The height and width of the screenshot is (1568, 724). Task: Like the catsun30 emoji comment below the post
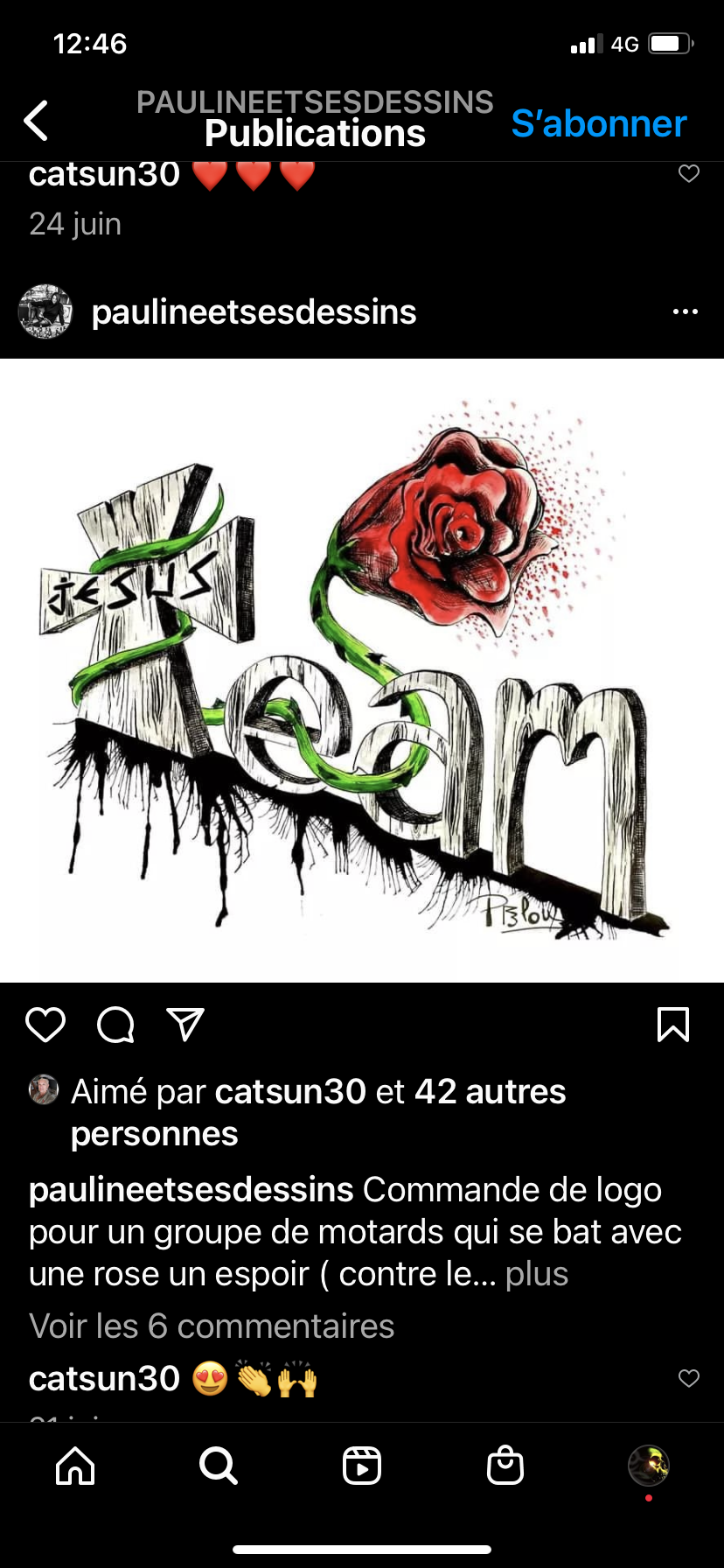click(689, 1378)
